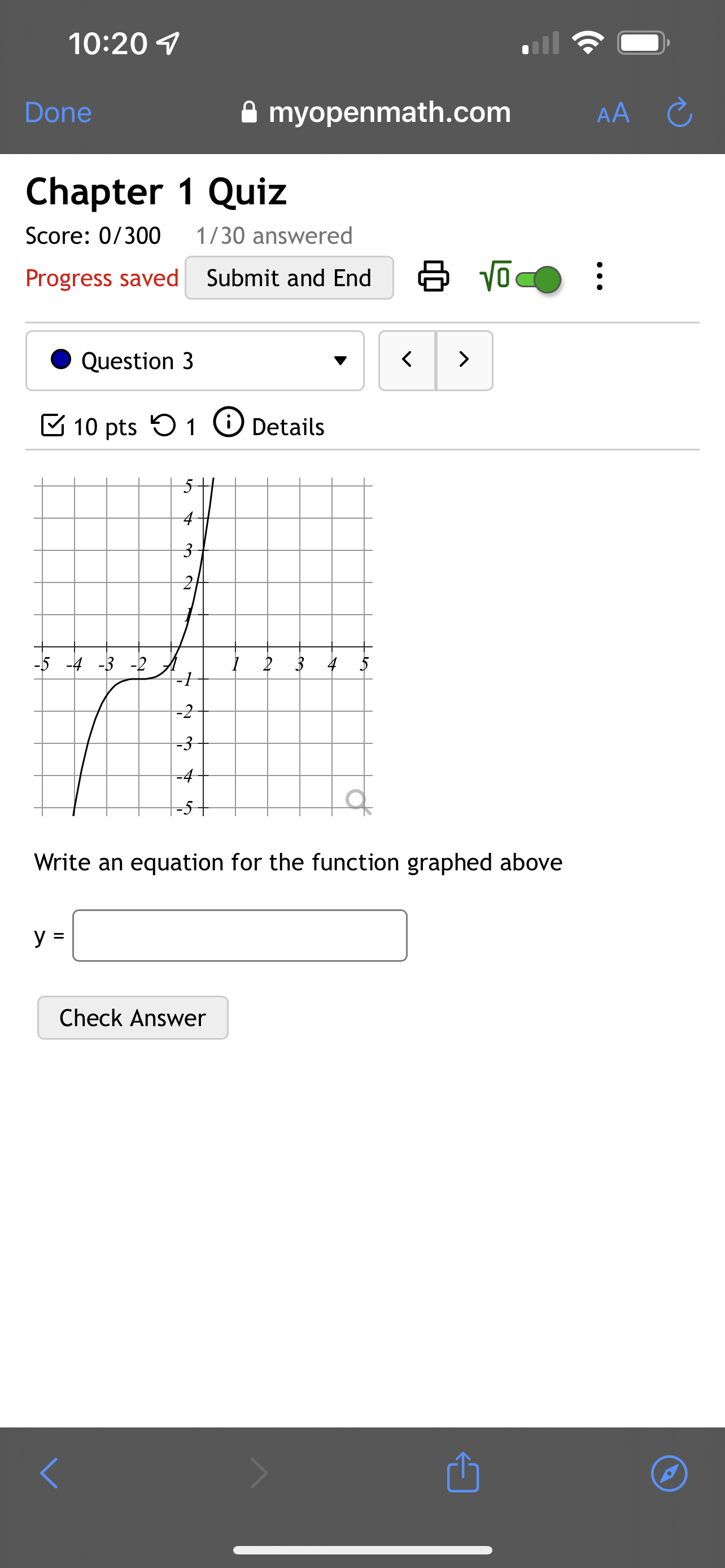The image size is (725, 1568).
Task: Go to next question with right chevron
Action: 463,360
